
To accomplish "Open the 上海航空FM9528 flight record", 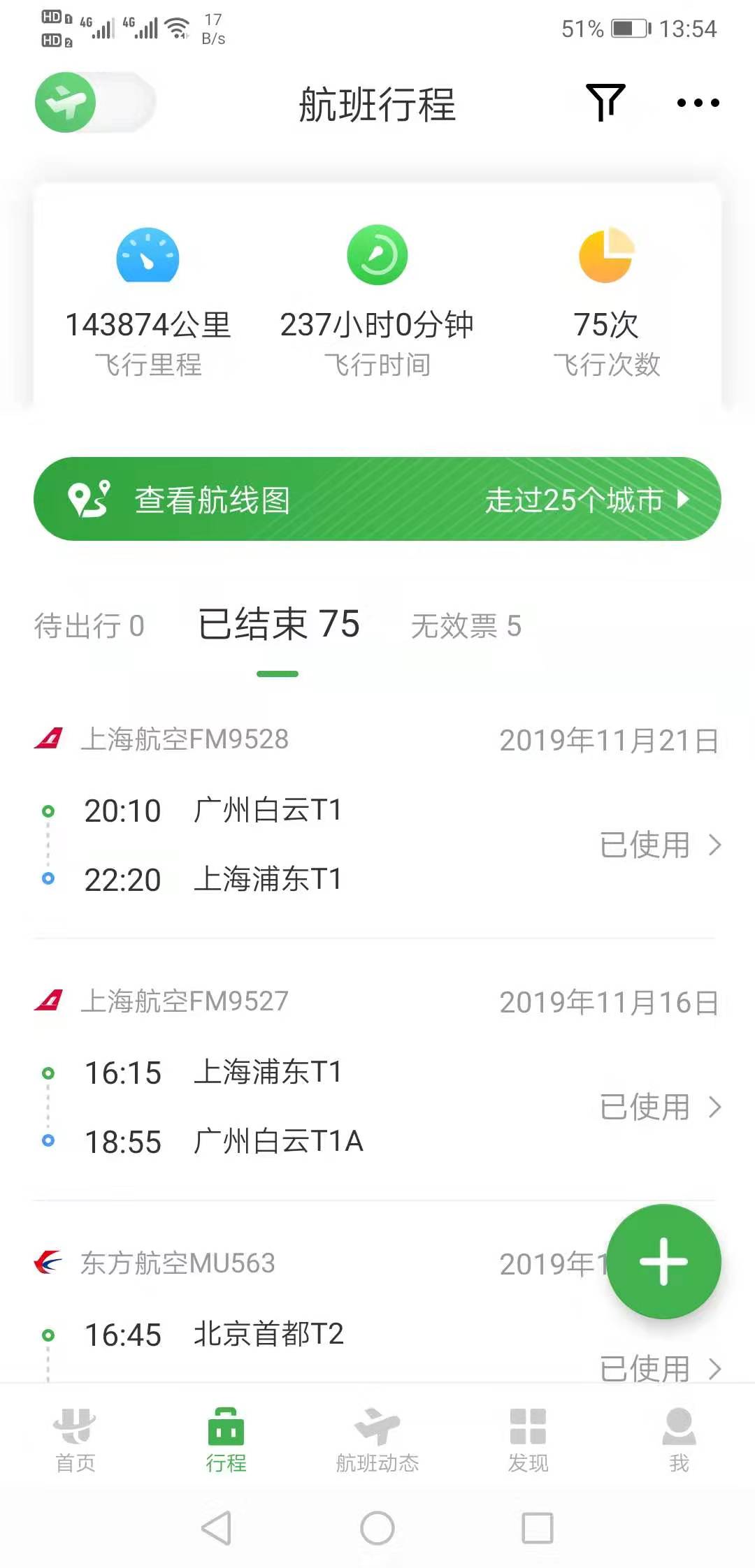I will [x=377, y=811].
